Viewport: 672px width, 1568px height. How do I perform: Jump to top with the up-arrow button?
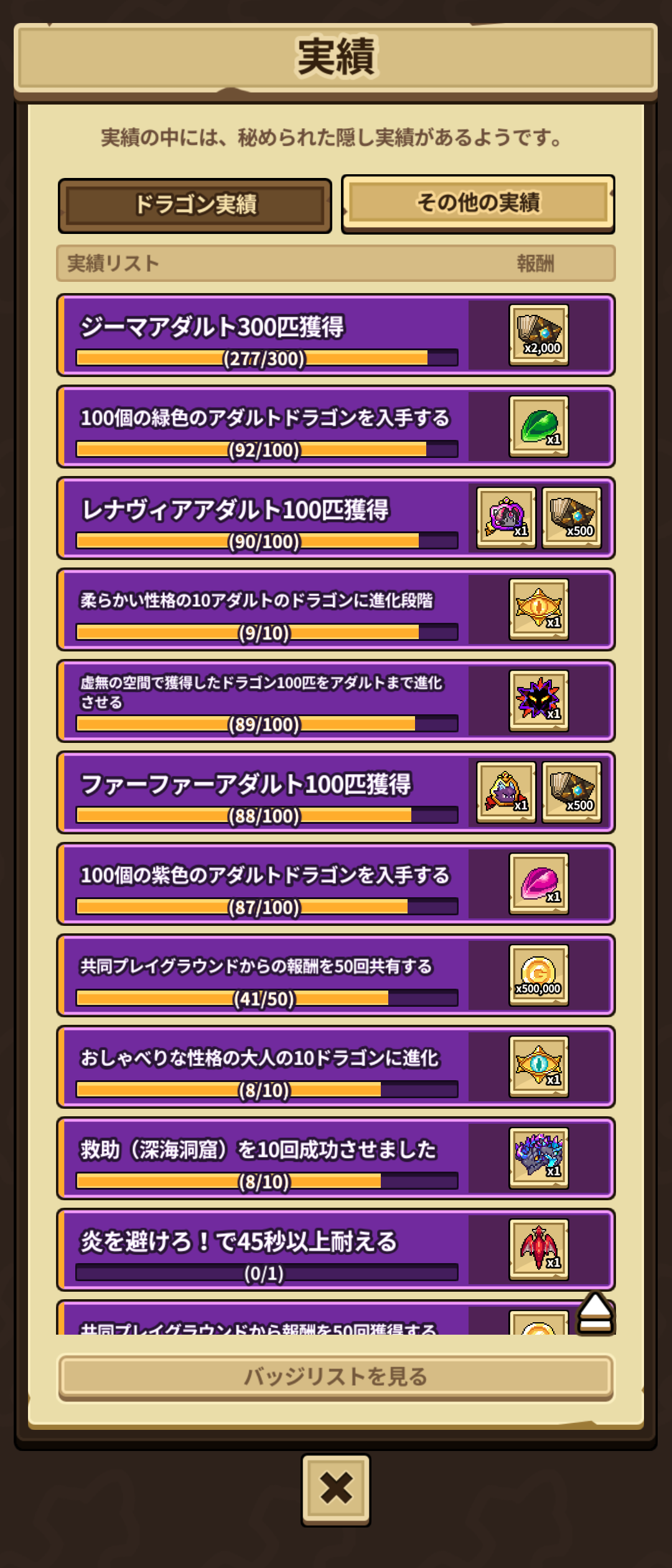(595, 1313)
